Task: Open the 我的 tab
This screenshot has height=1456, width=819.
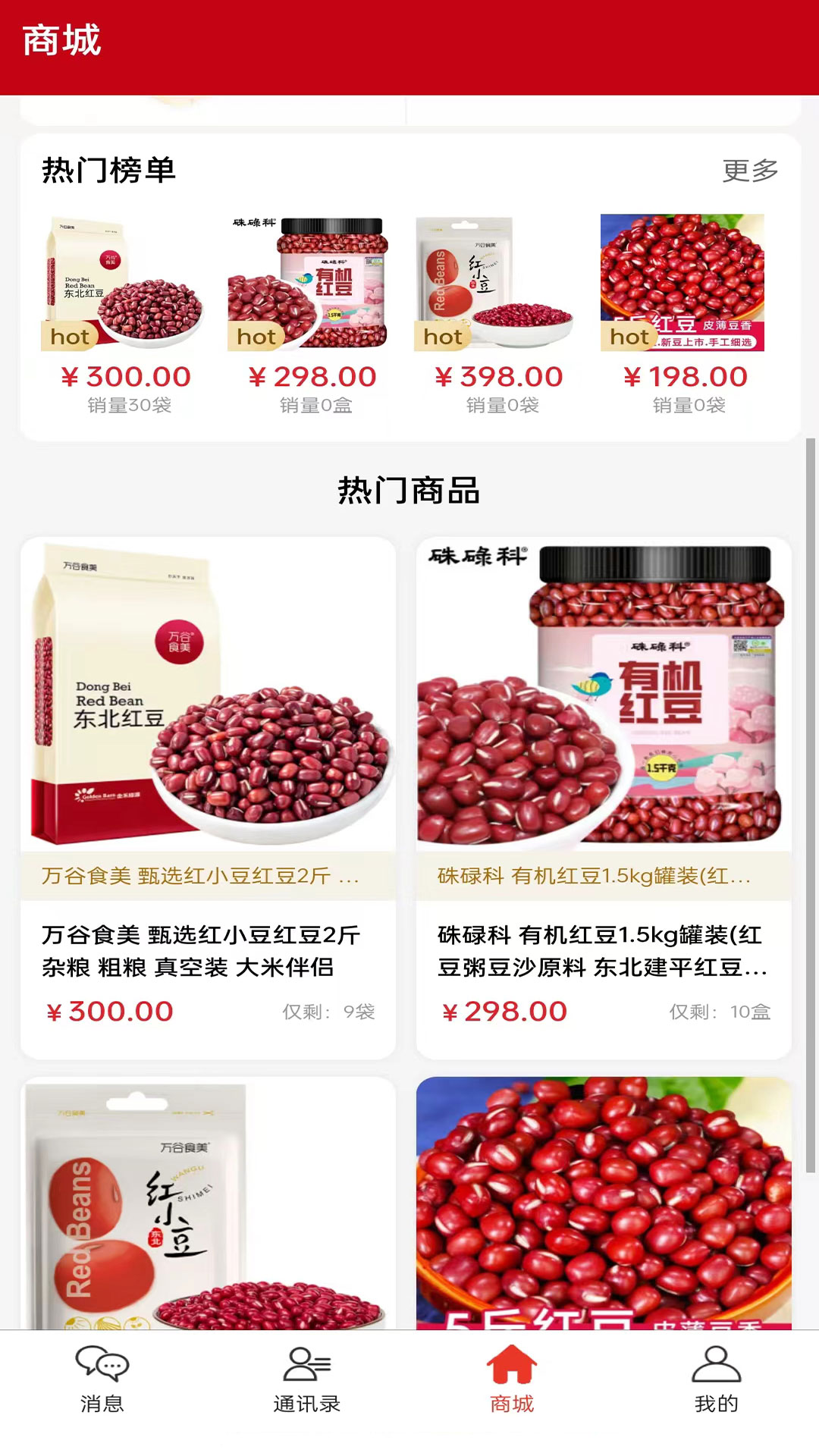Action: coord(717,1380)
